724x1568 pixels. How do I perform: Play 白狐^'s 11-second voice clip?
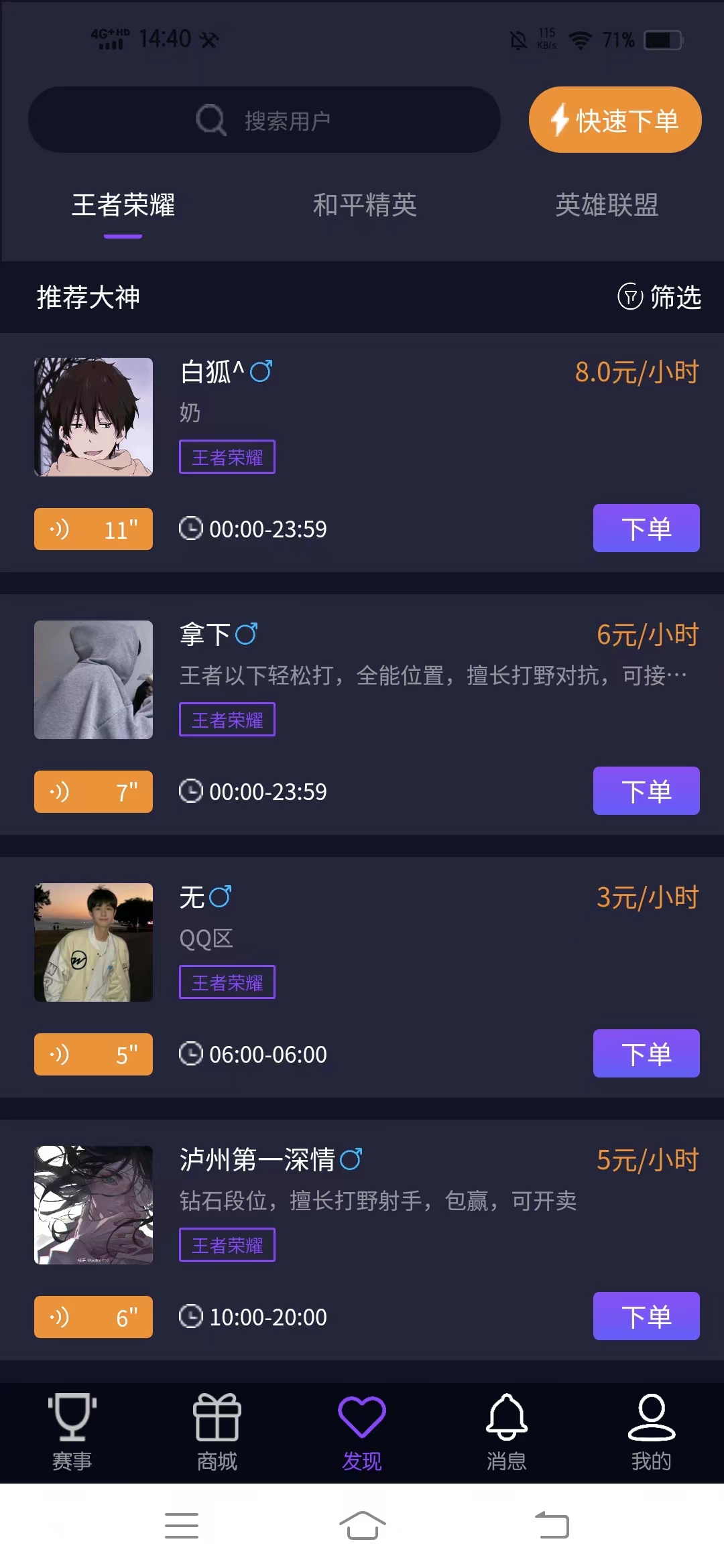(x=93, y=529)
